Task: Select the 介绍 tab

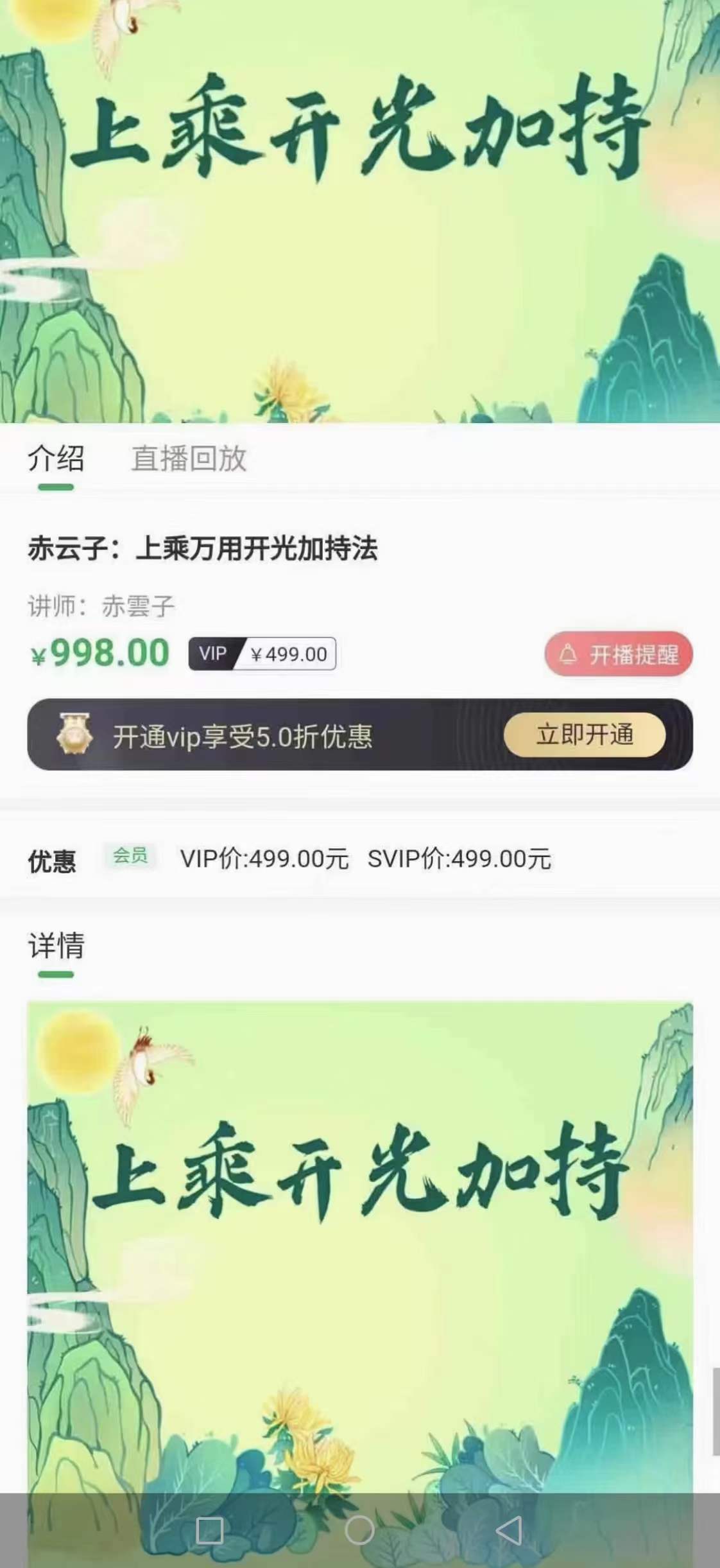Action: (56, 459)
